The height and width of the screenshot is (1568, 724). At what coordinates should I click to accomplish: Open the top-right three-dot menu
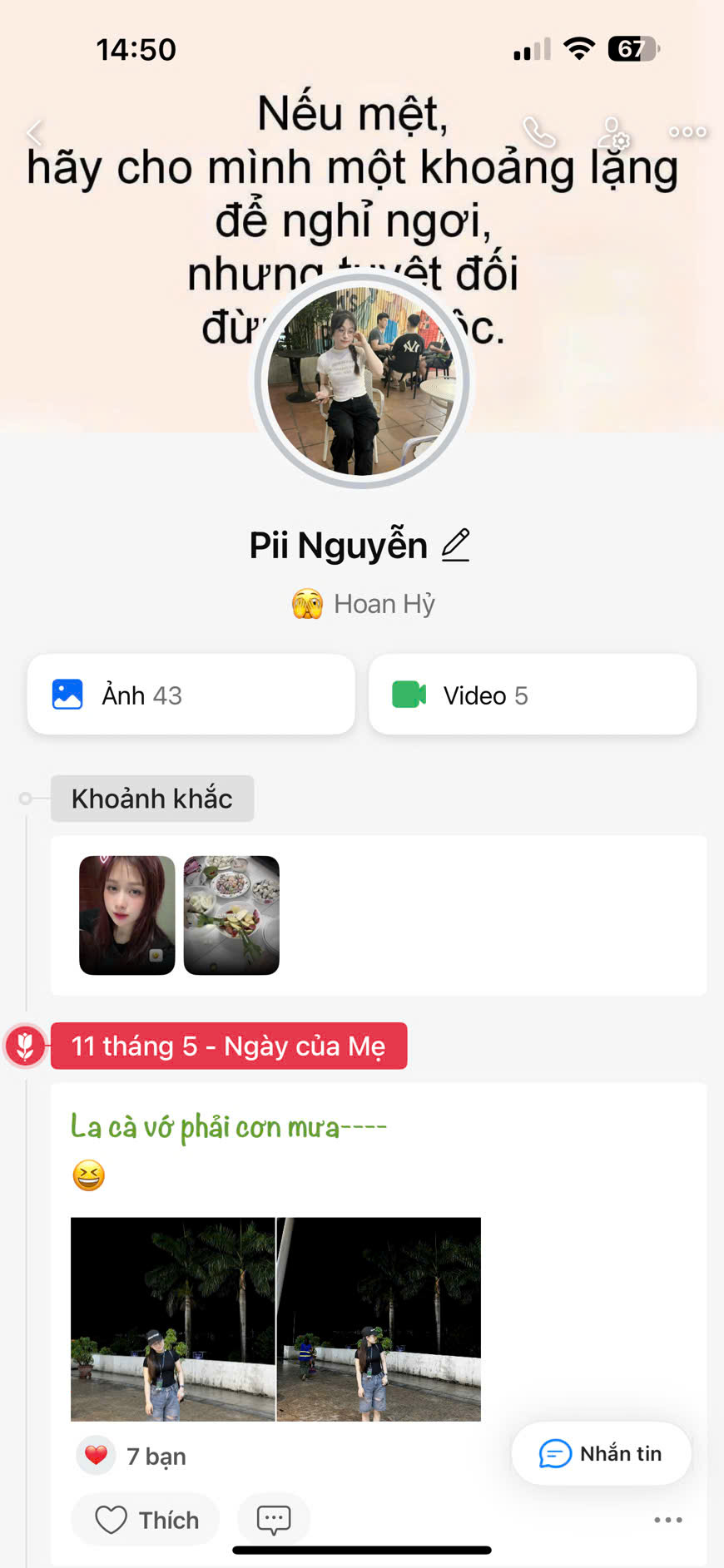687,132
